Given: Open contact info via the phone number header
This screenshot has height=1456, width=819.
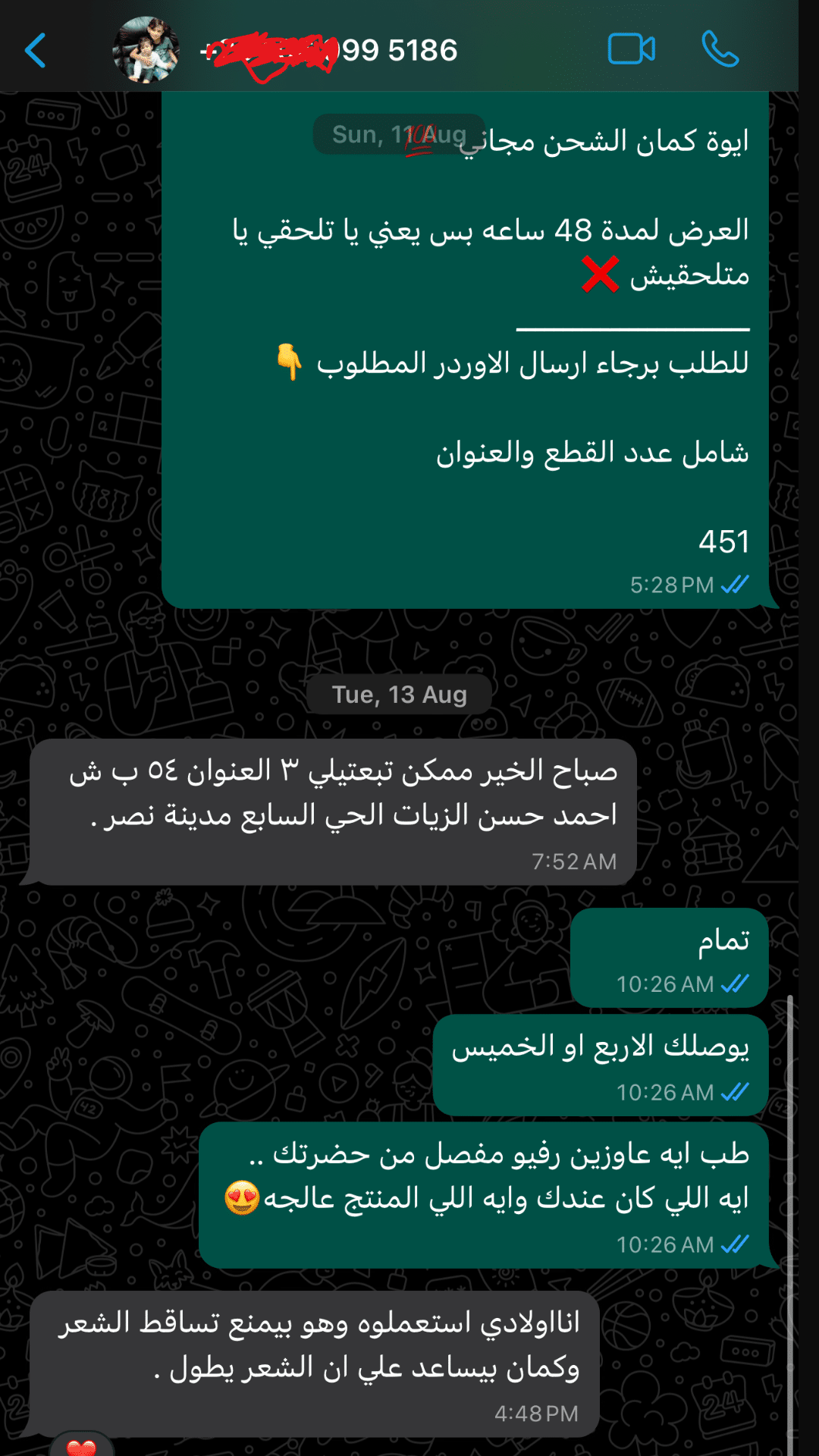Looking at the screenshot, I should click(330, 51).
